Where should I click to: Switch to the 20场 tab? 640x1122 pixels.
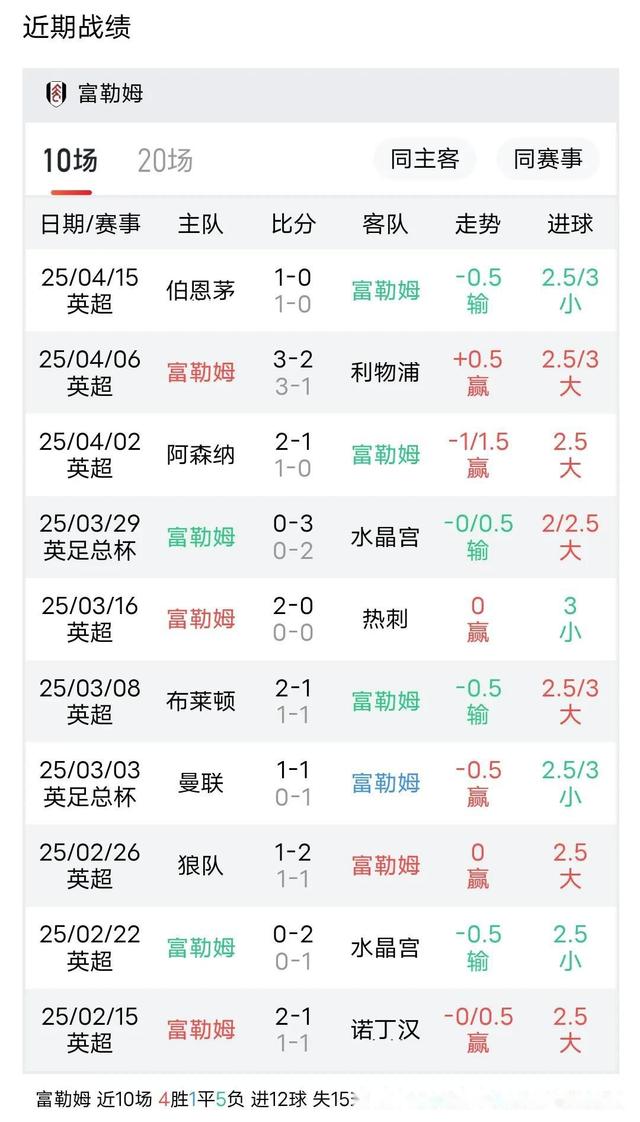pos(165,160)
